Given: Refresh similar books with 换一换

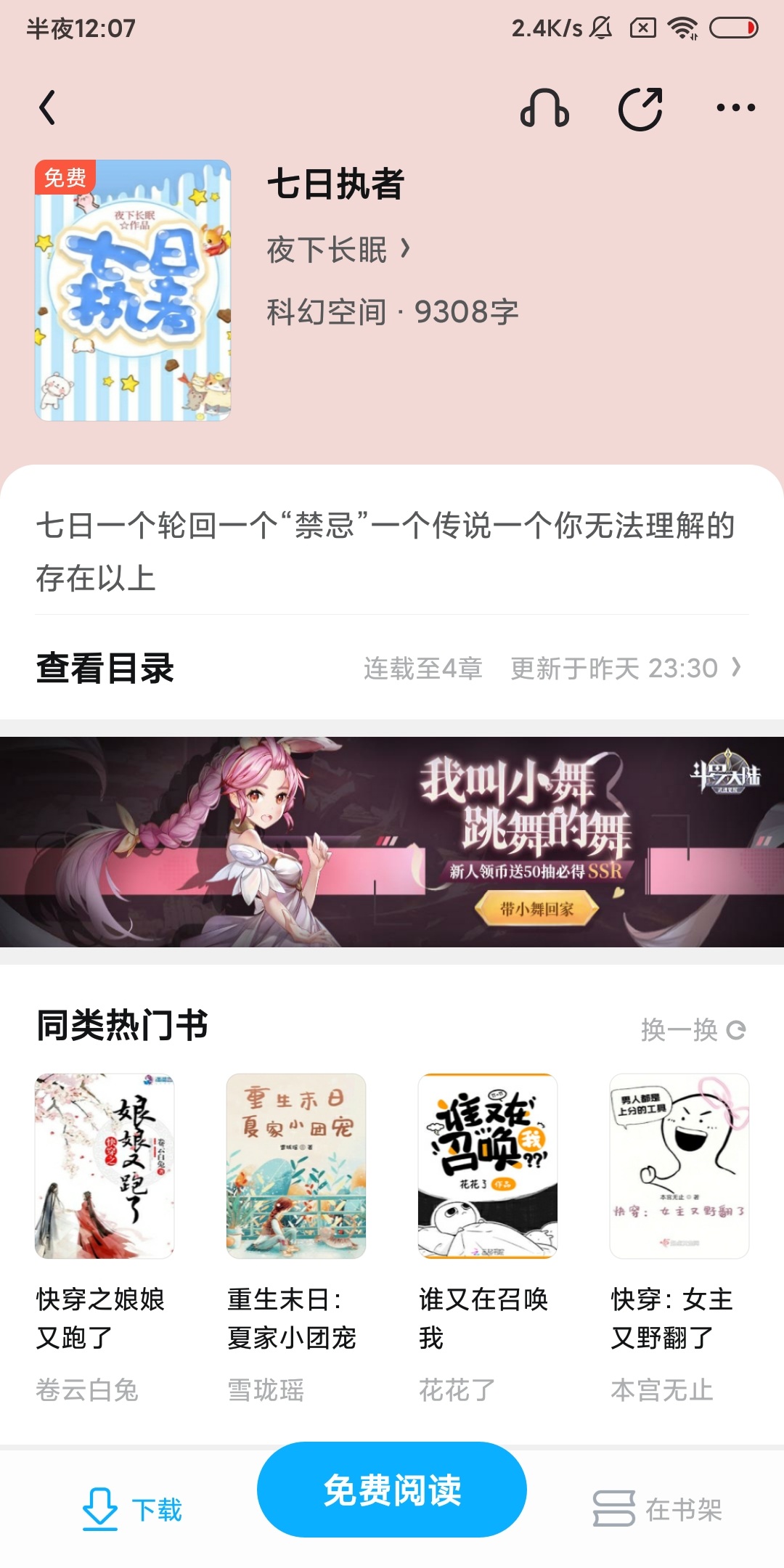Looking at the screenshot, I should tap(693, 1029).
